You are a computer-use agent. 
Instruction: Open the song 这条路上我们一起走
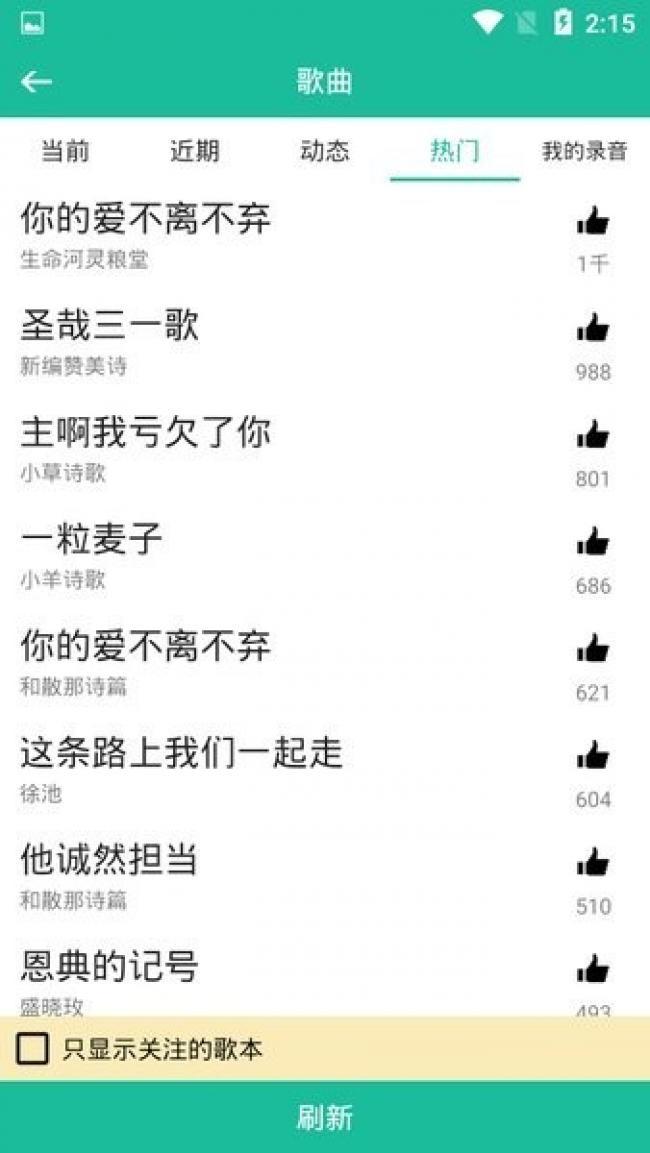(182, 752)
